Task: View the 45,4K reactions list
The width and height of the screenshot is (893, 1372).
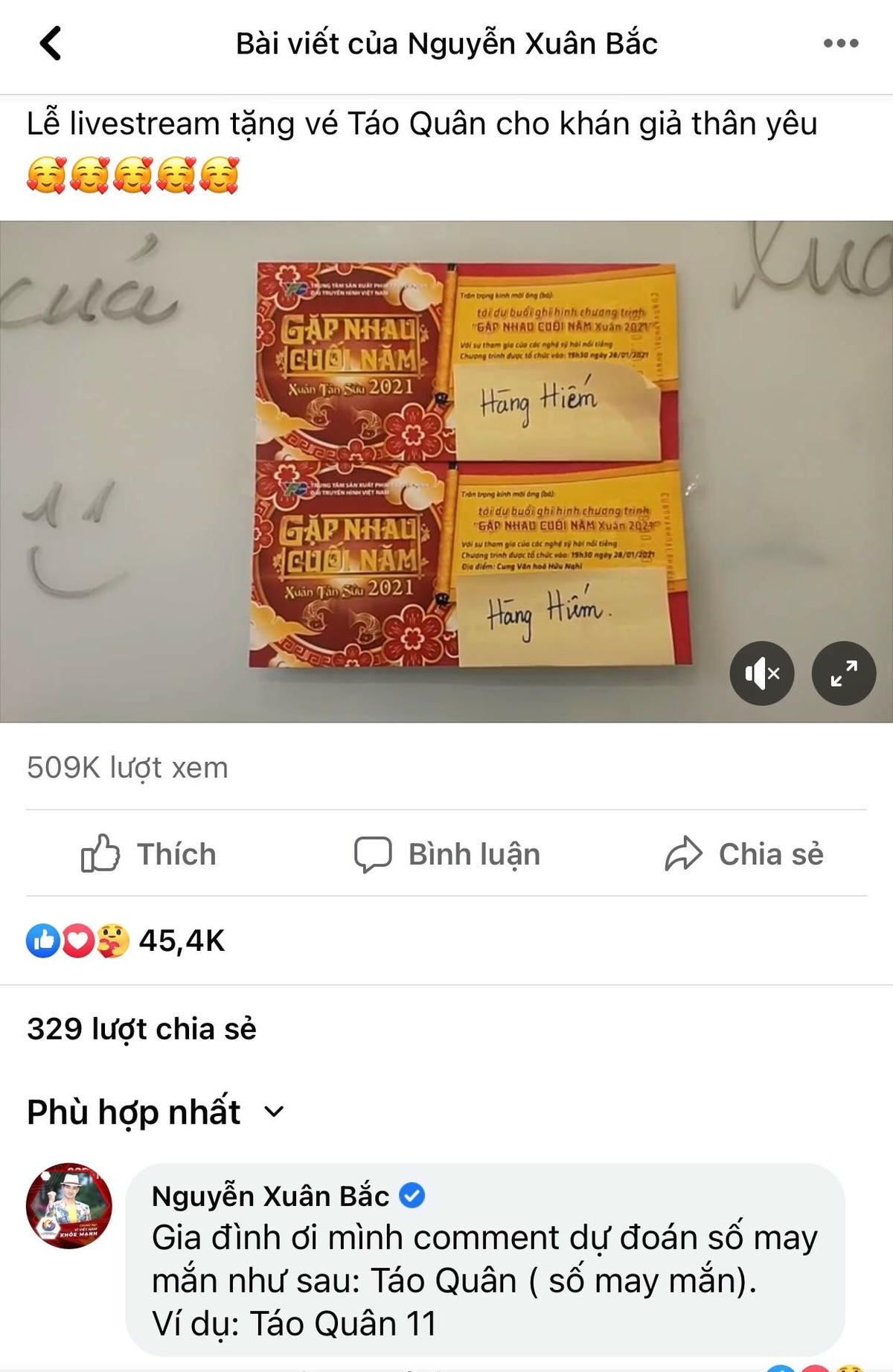Action: tap(125, 940)
